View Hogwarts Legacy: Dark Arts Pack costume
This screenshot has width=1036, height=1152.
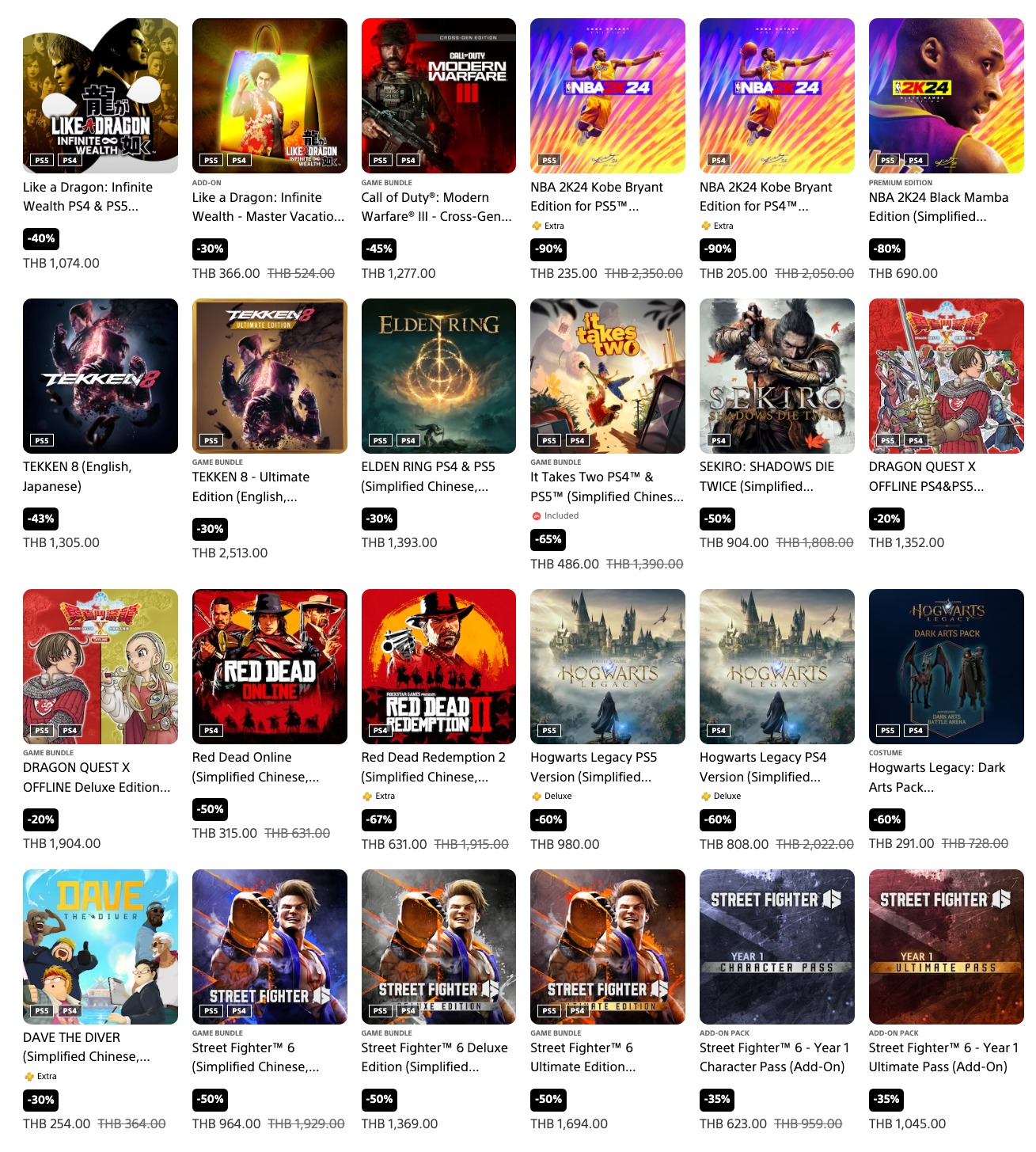coord(946,667)
